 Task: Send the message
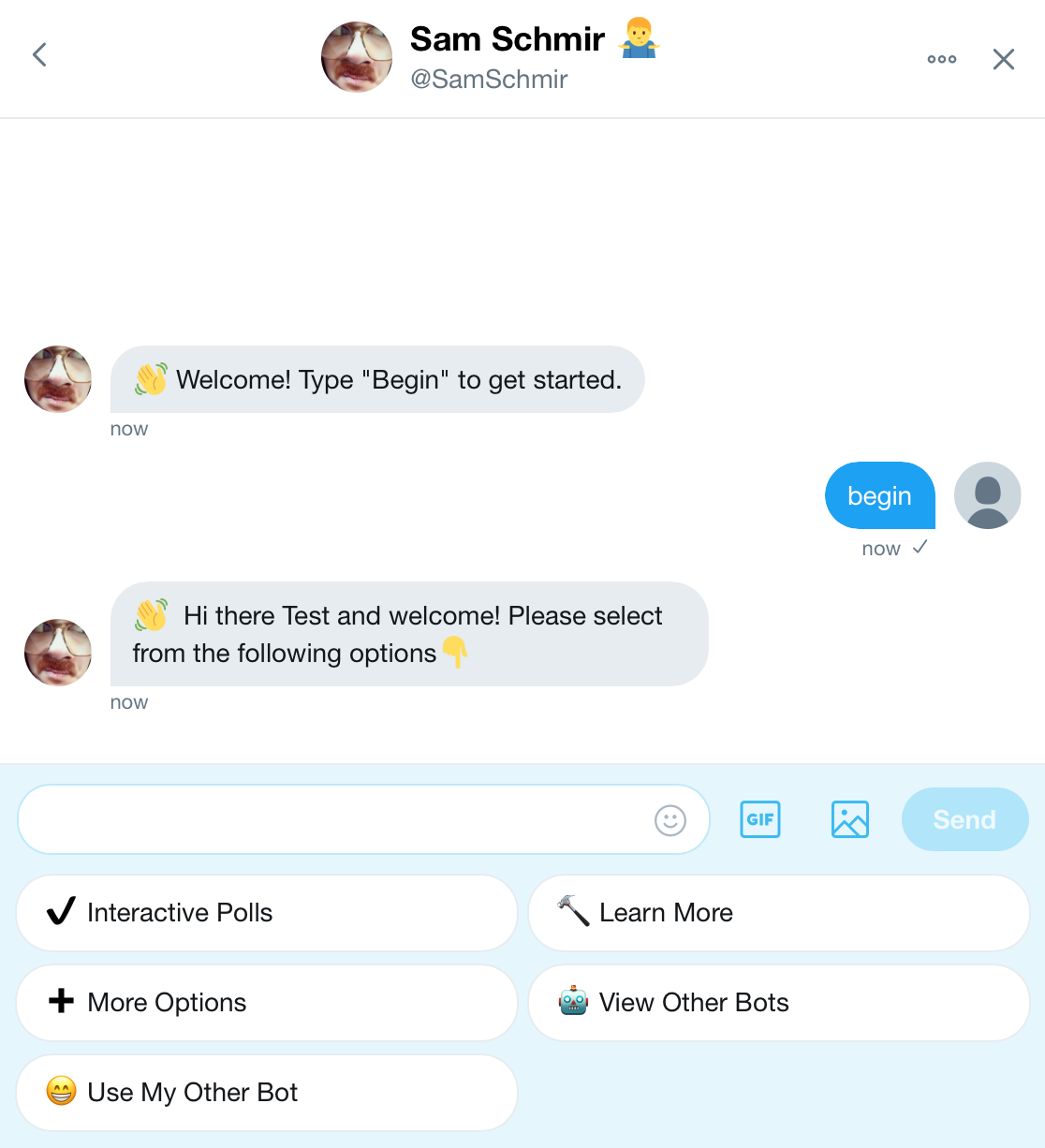click(964, 819)
